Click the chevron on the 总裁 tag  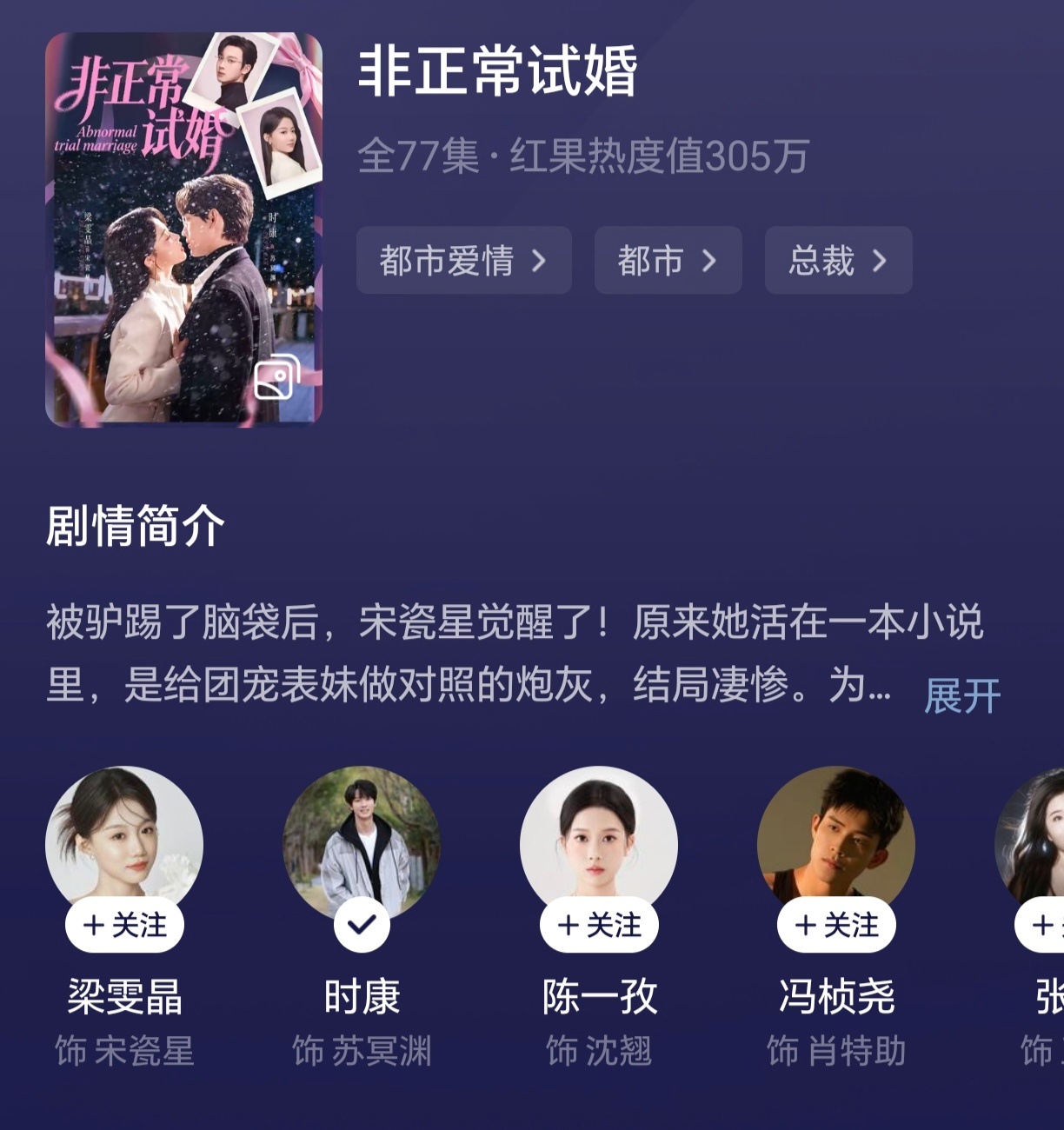click(x=881, y=260)
